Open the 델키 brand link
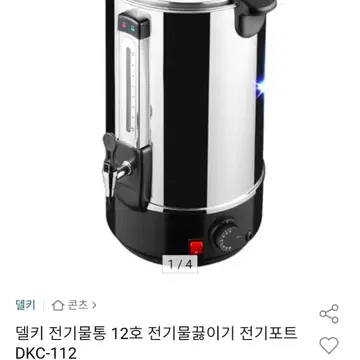This screenshot has width=360, height=360. pyautogui.click(x=25, y=305)
